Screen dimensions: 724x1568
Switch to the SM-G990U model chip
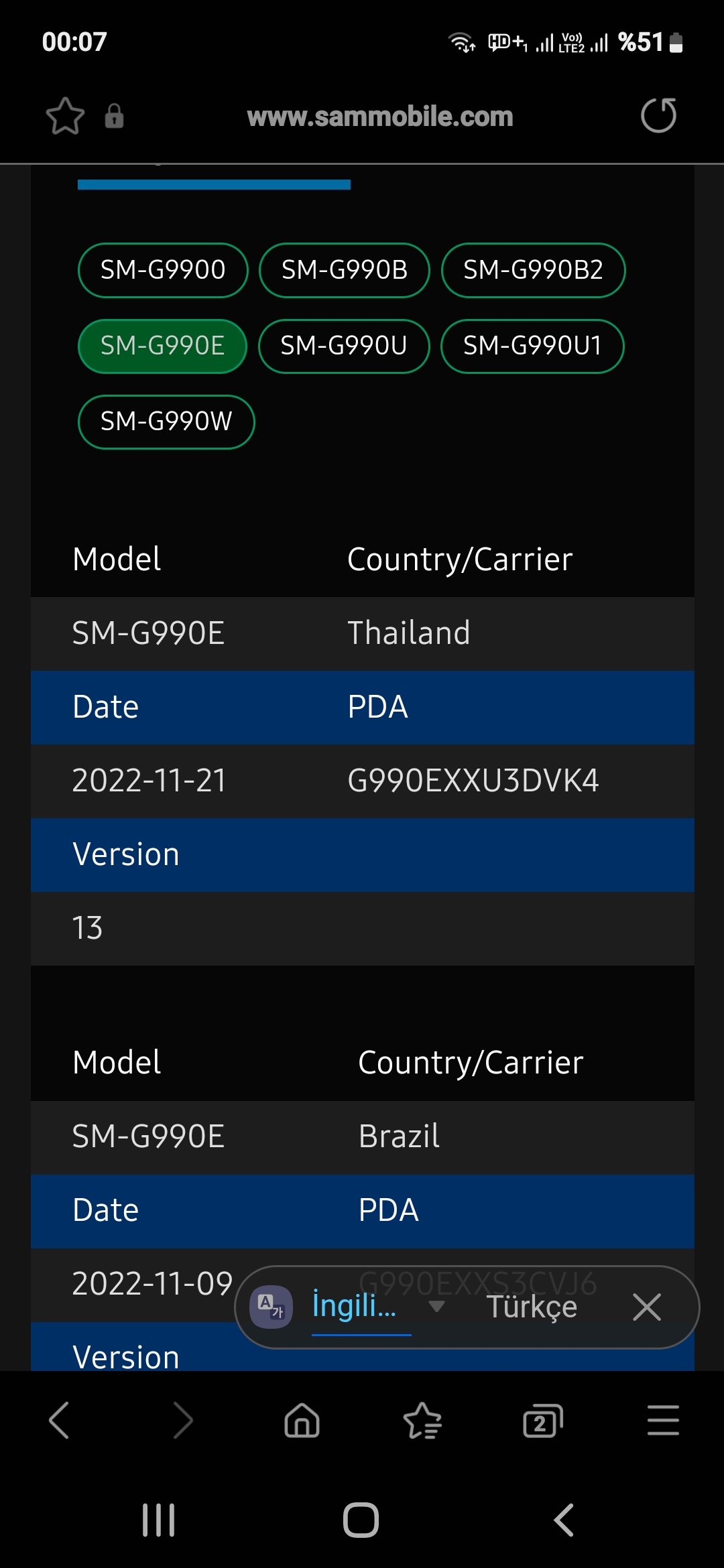pyautogui.click(x=344, y=346)
